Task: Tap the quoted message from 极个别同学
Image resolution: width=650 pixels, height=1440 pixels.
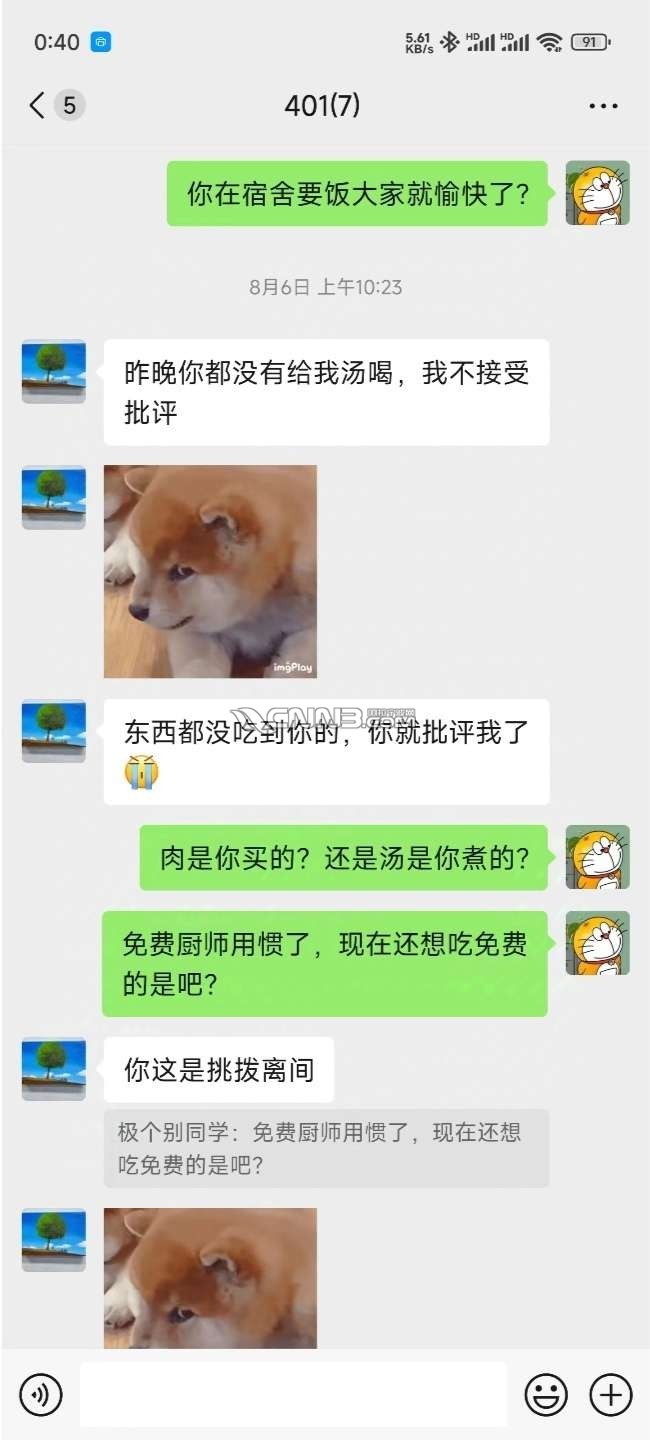Action: point(326,1148)
